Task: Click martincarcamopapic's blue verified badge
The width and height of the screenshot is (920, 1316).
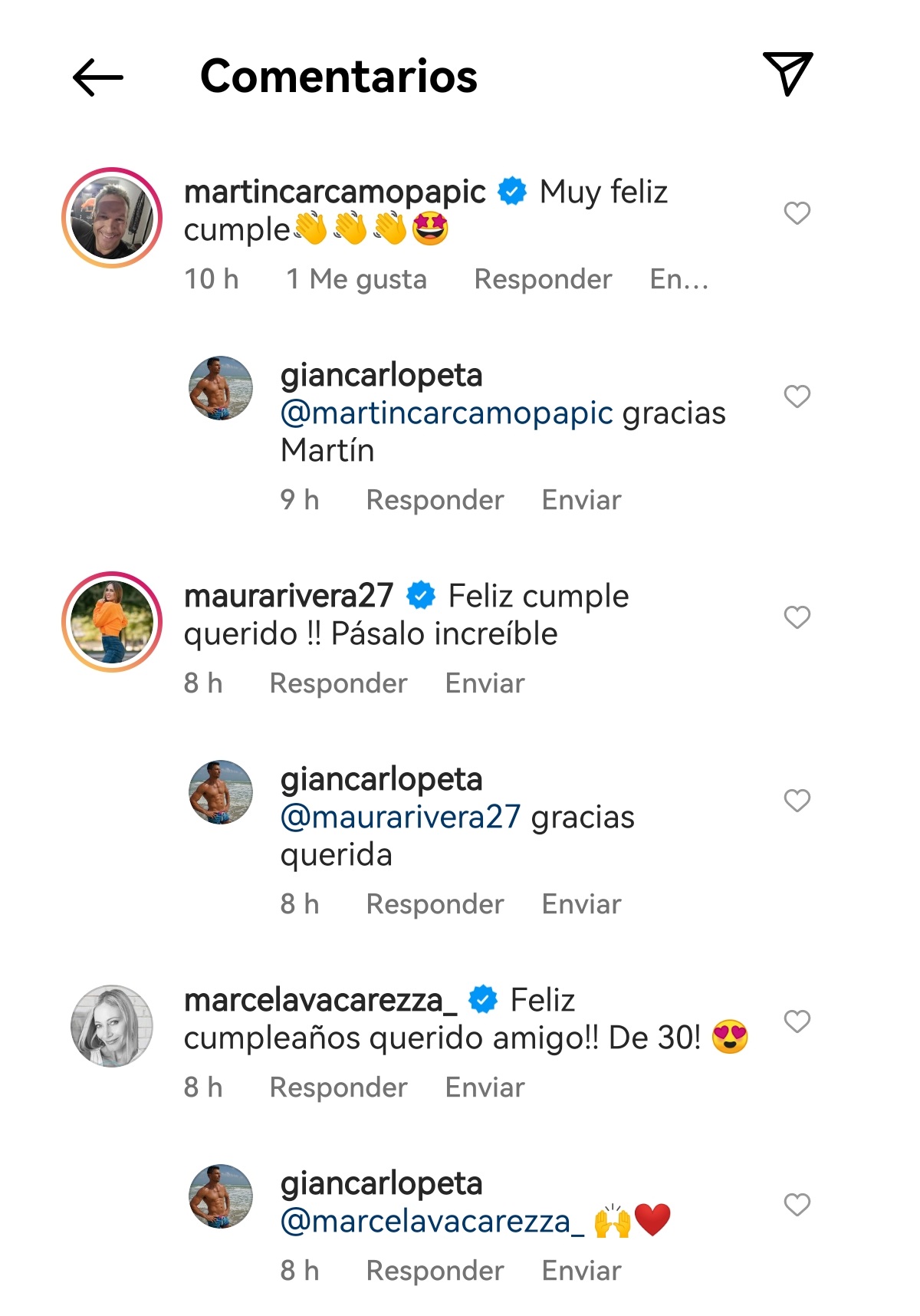Action: 510,190
